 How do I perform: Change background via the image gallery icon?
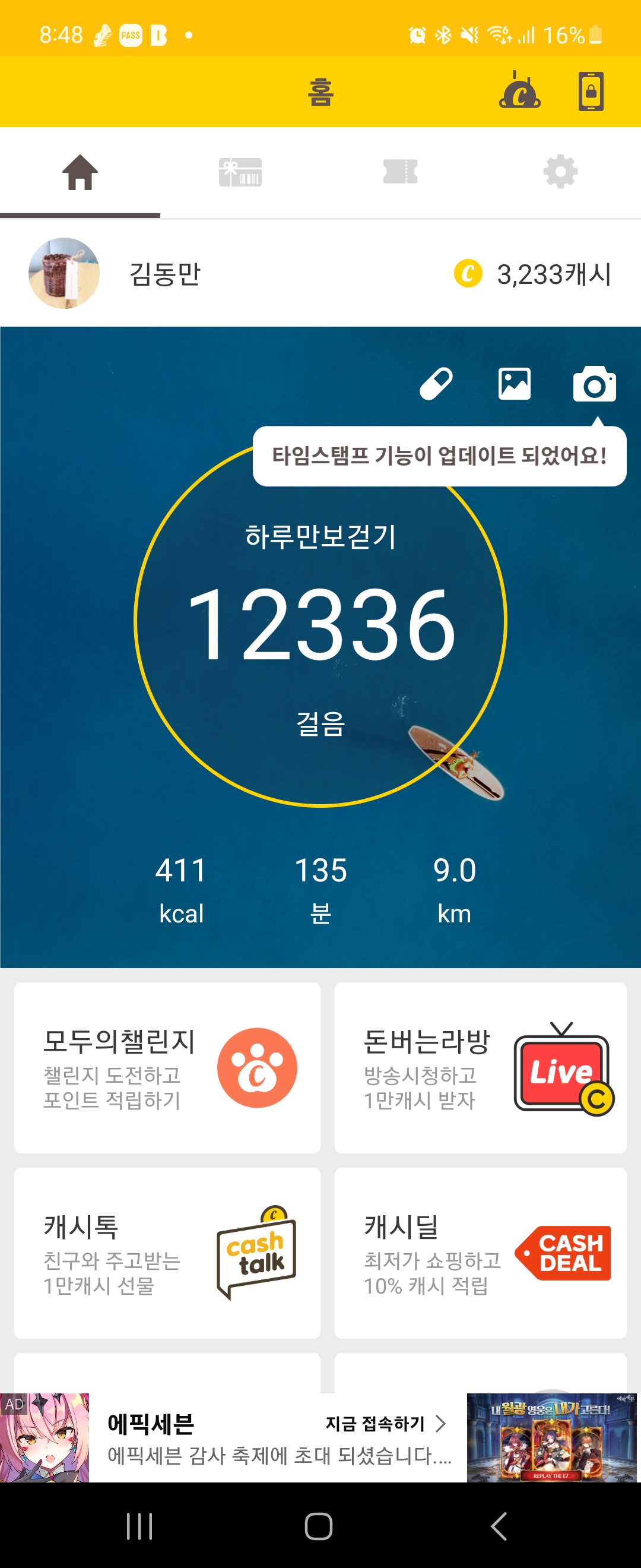pos(515,384)
